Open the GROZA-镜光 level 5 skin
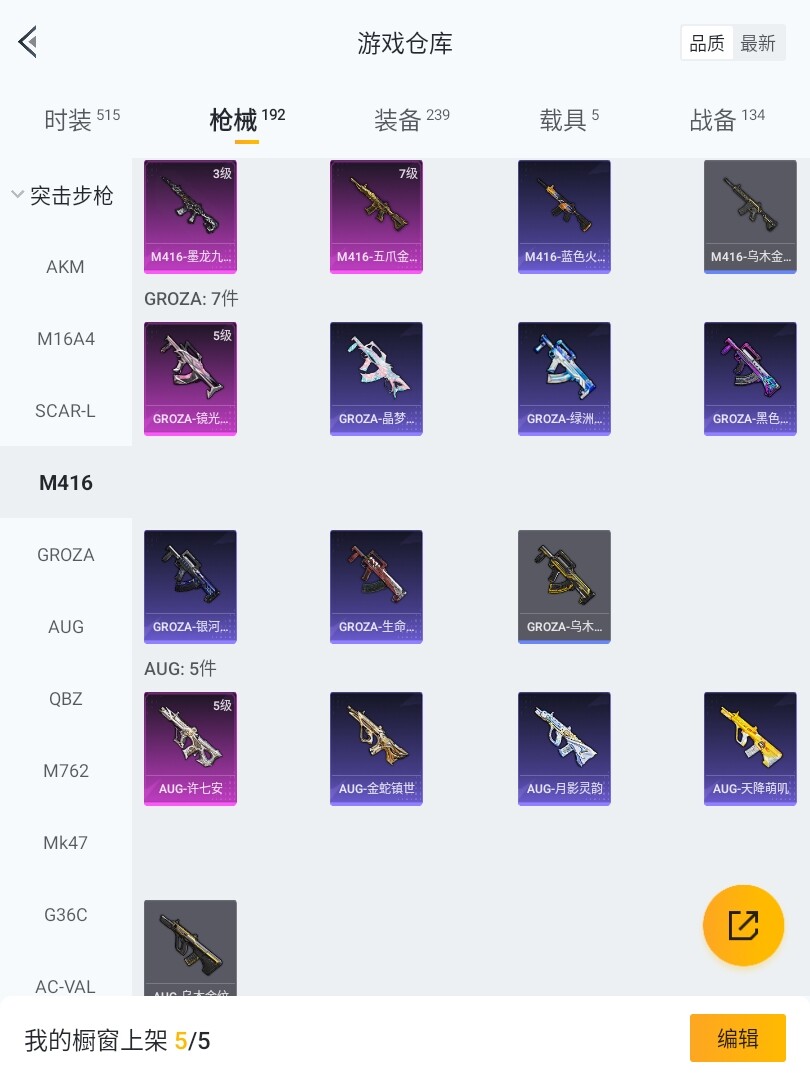Viewport: 810px width, 1080px height. tap(190, 377)
